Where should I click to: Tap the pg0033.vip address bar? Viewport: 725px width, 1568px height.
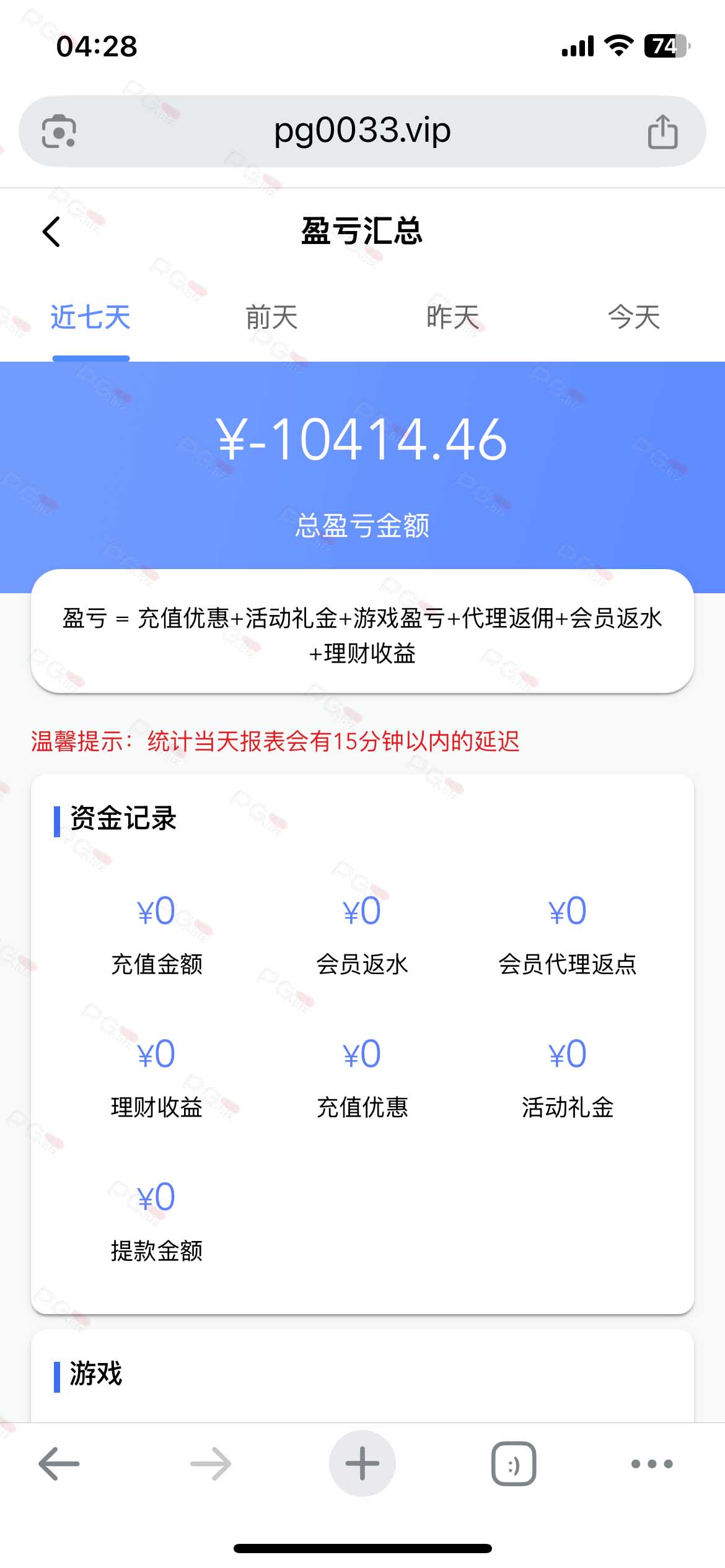[362, 131]
